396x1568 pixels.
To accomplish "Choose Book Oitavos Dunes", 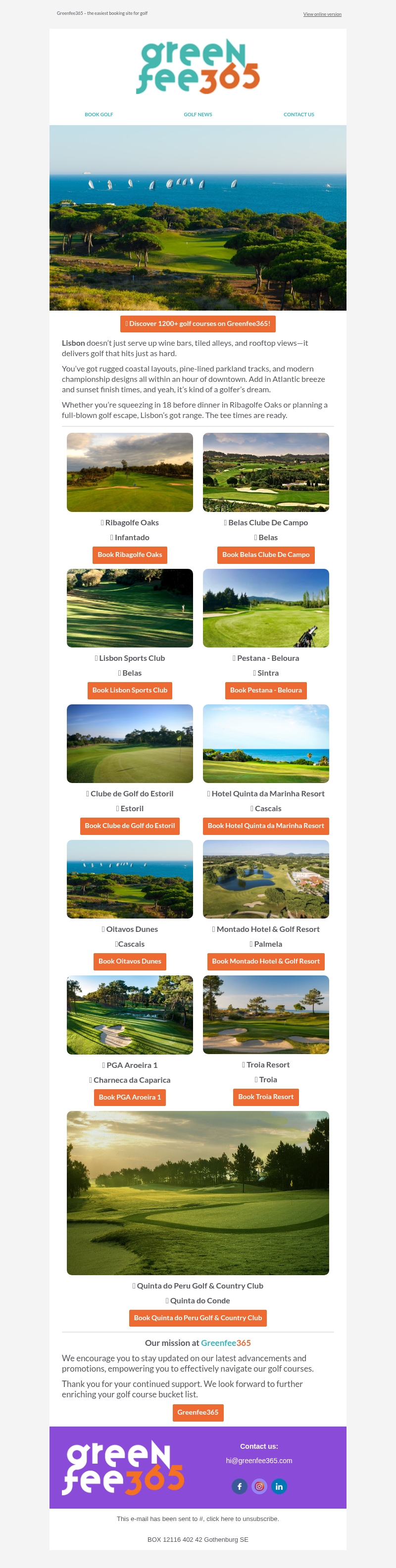I will [130, 962].
